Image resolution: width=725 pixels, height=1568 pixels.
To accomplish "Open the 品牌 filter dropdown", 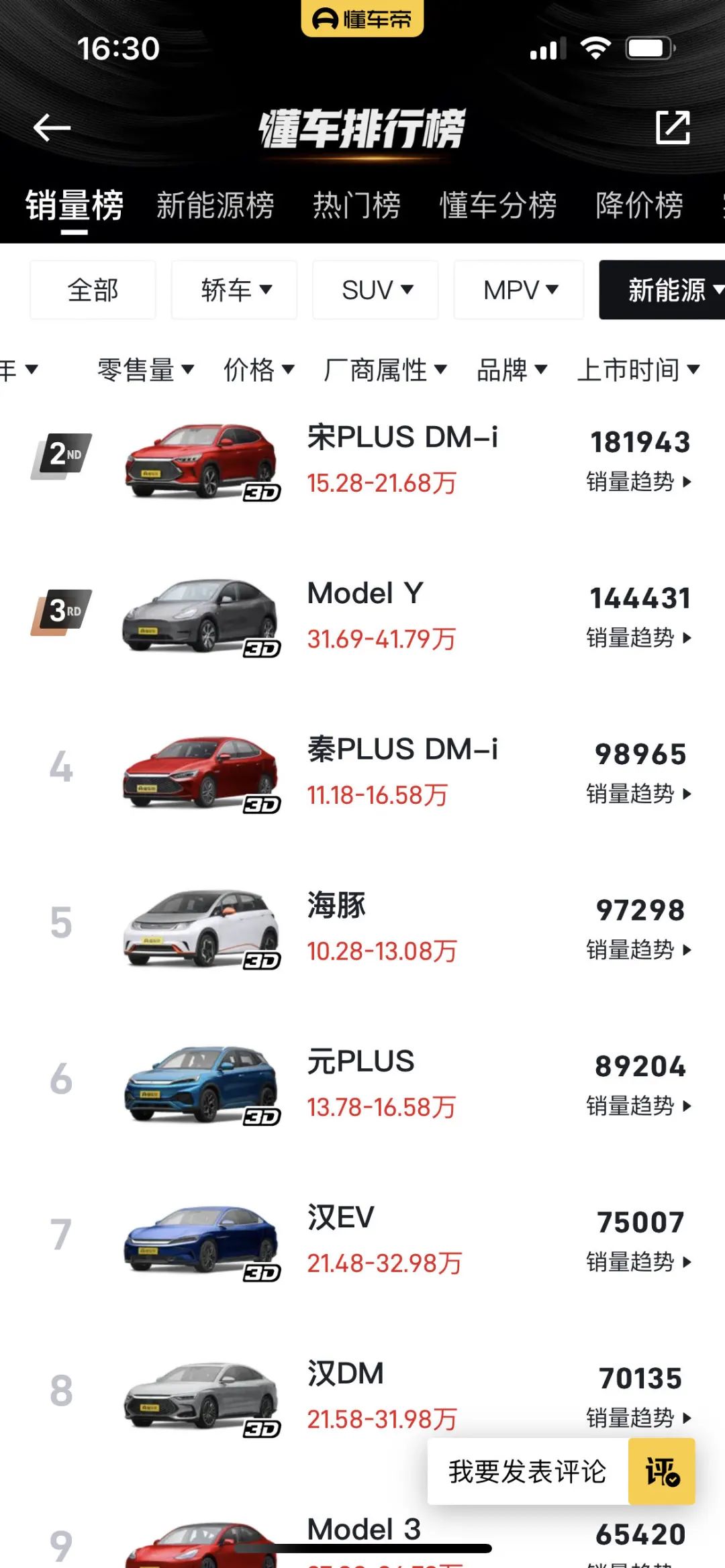I will 512,370.
